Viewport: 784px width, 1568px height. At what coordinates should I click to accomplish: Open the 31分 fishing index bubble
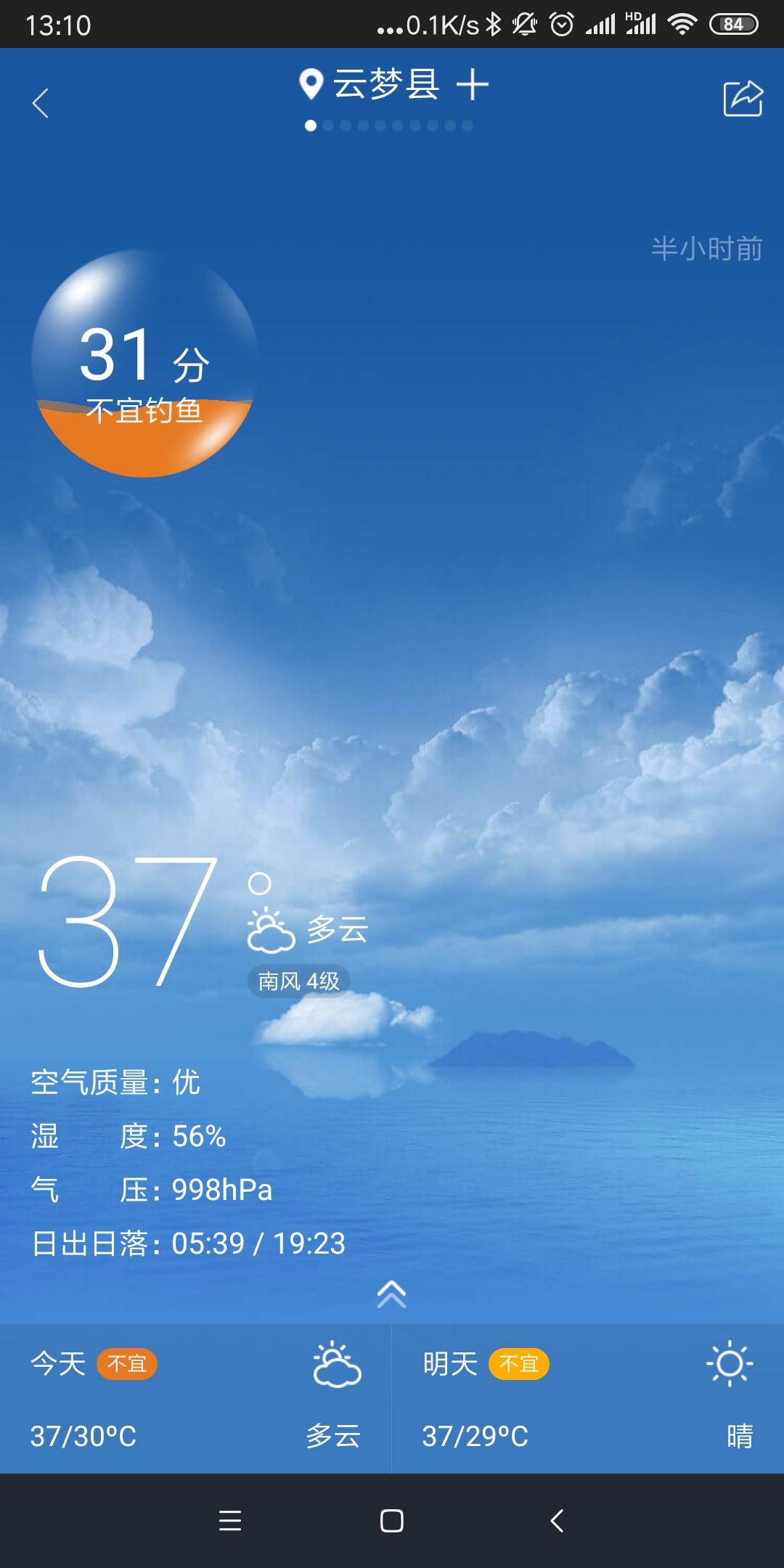[x=144, y=364]
